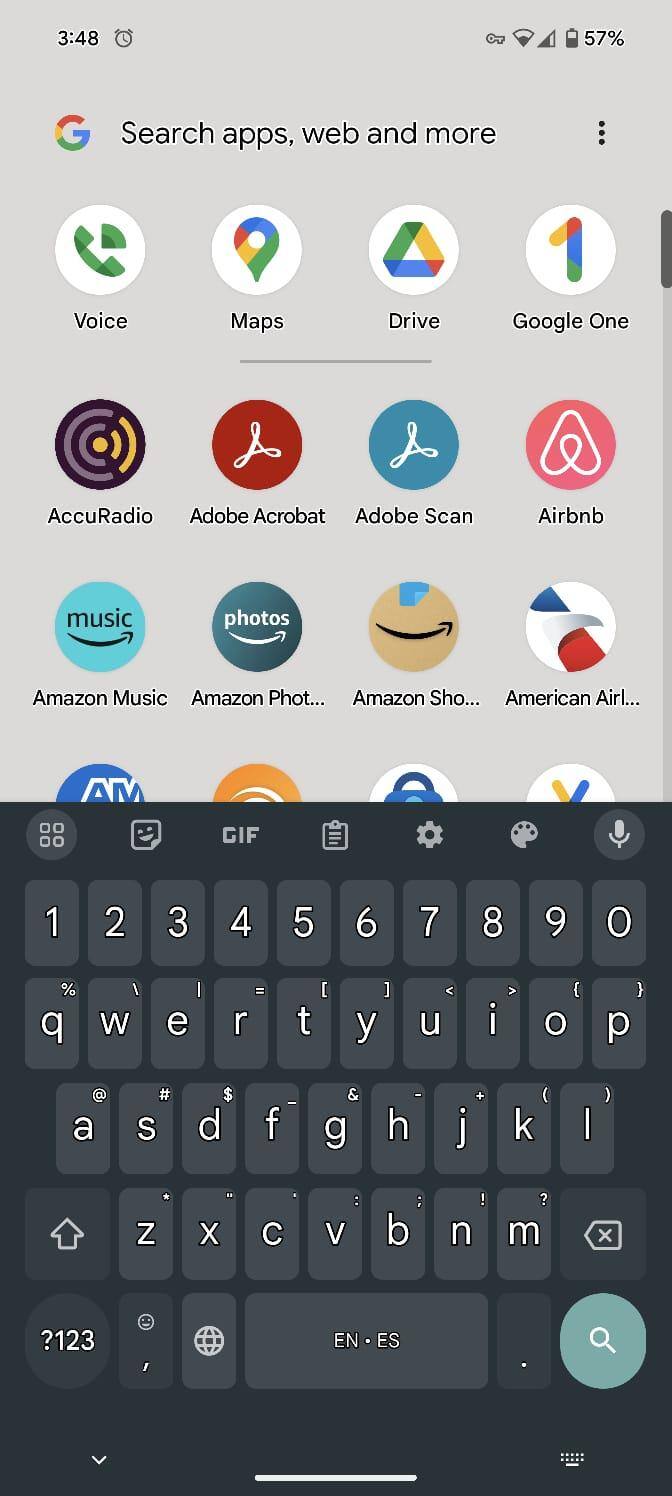Screen dimensions: 672x1496
Task: Open the keyboard clipboard
Action: [335, 835]
